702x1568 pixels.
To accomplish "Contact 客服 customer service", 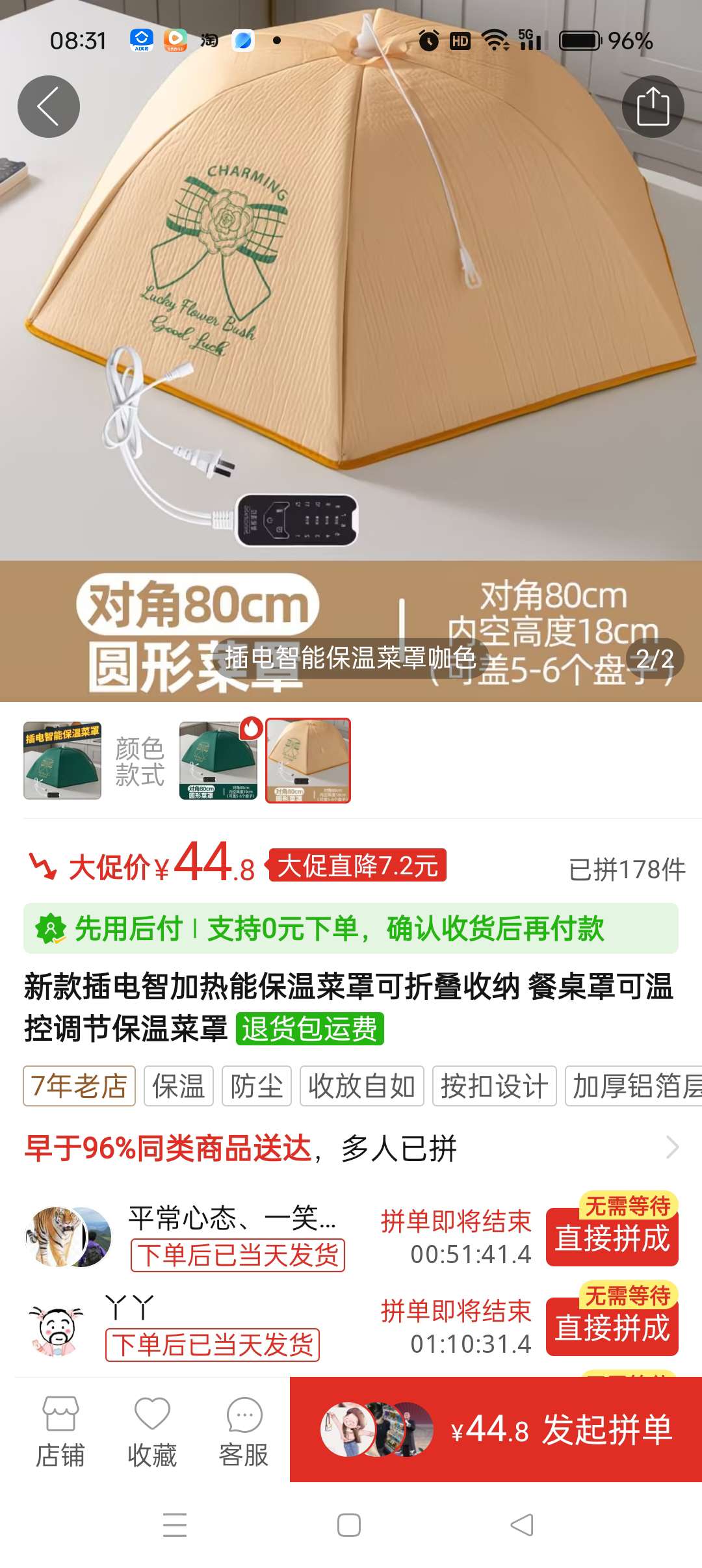I will (x=244, y=1430).
